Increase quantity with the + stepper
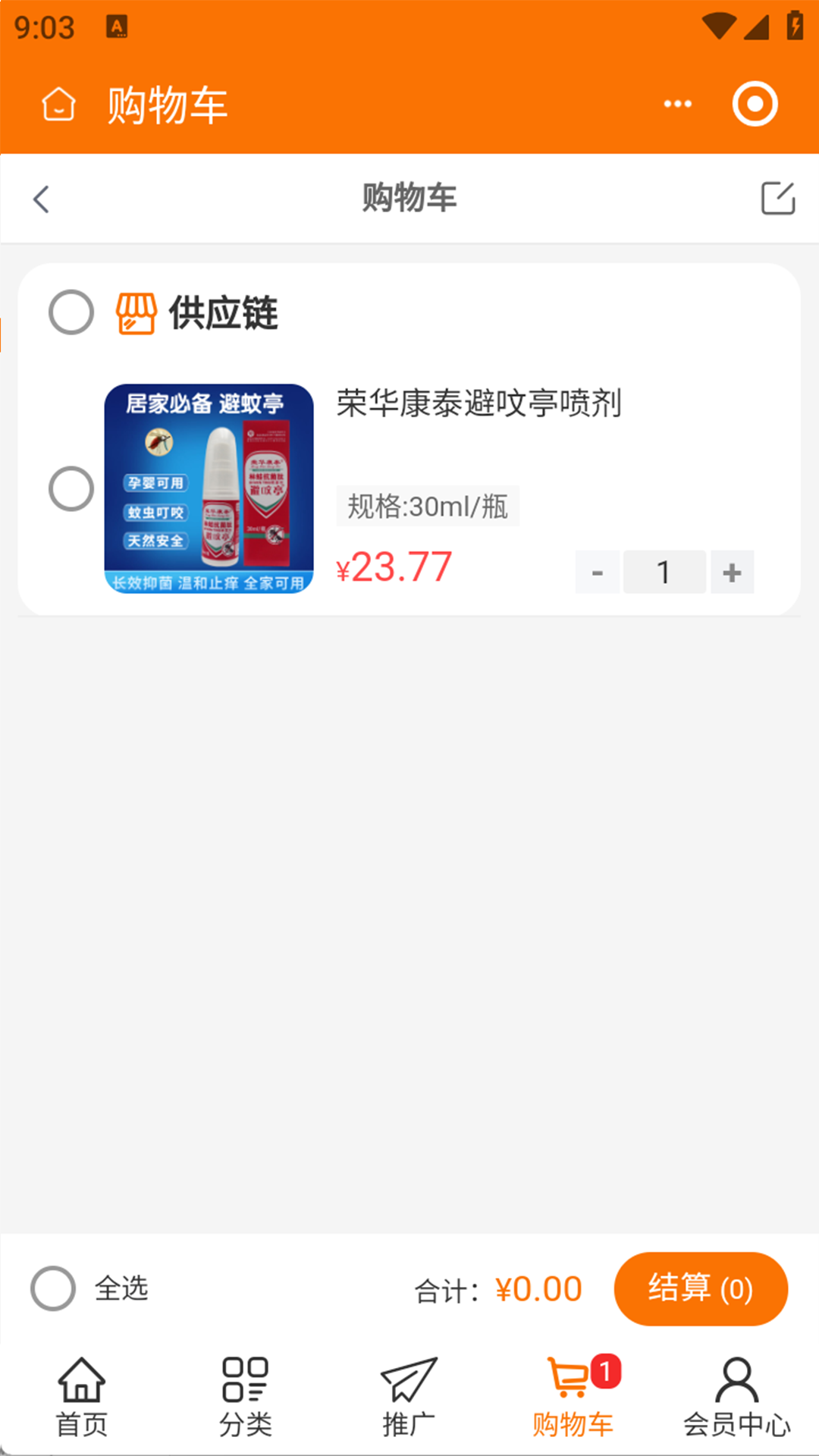The height and width of the screenshot is (1456, 819). tap(731, 572)
